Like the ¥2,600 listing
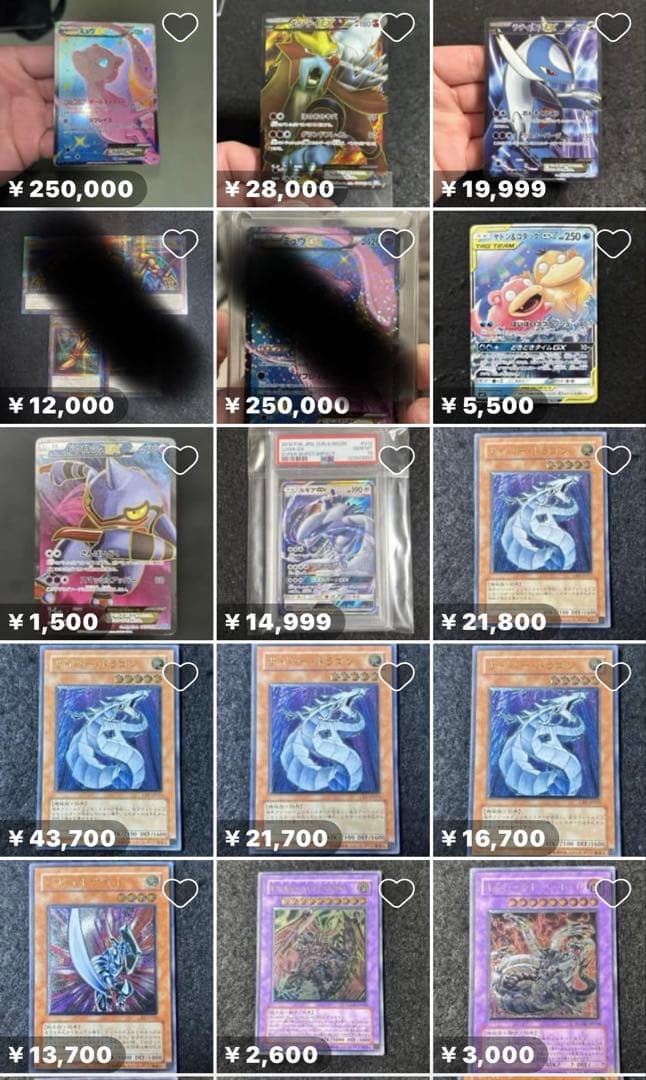The image size is (646, 1080). (396, 892)
